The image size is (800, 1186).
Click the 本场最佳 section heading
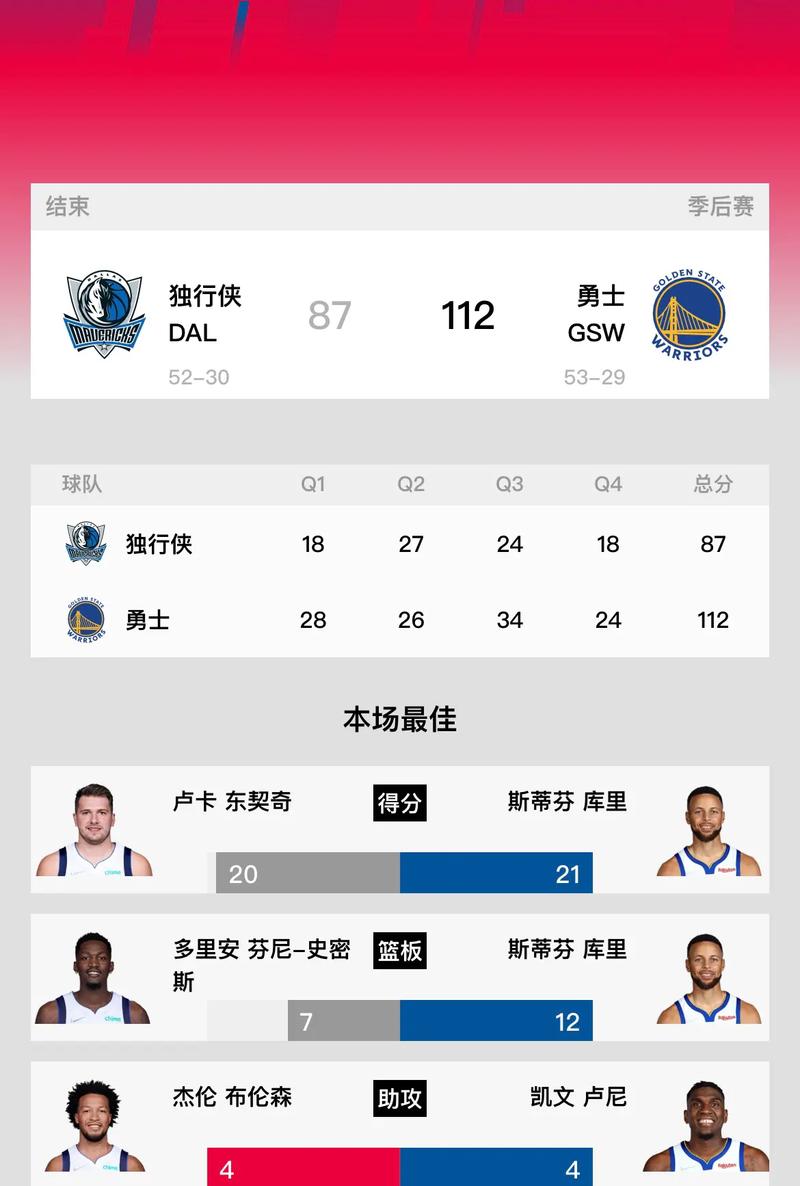[x=399, y=720]
